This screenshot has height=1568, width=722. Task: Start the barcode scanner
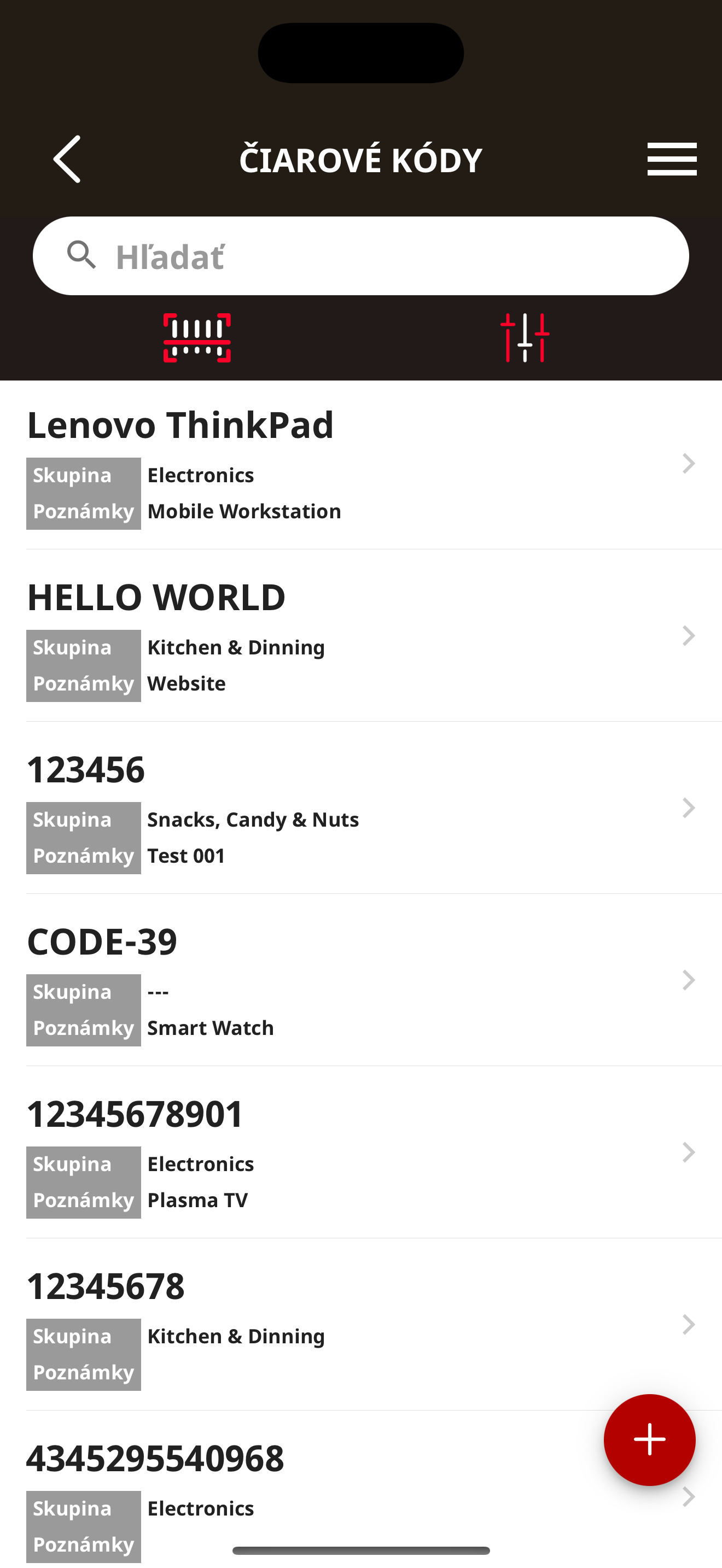[x=197, y=338]
